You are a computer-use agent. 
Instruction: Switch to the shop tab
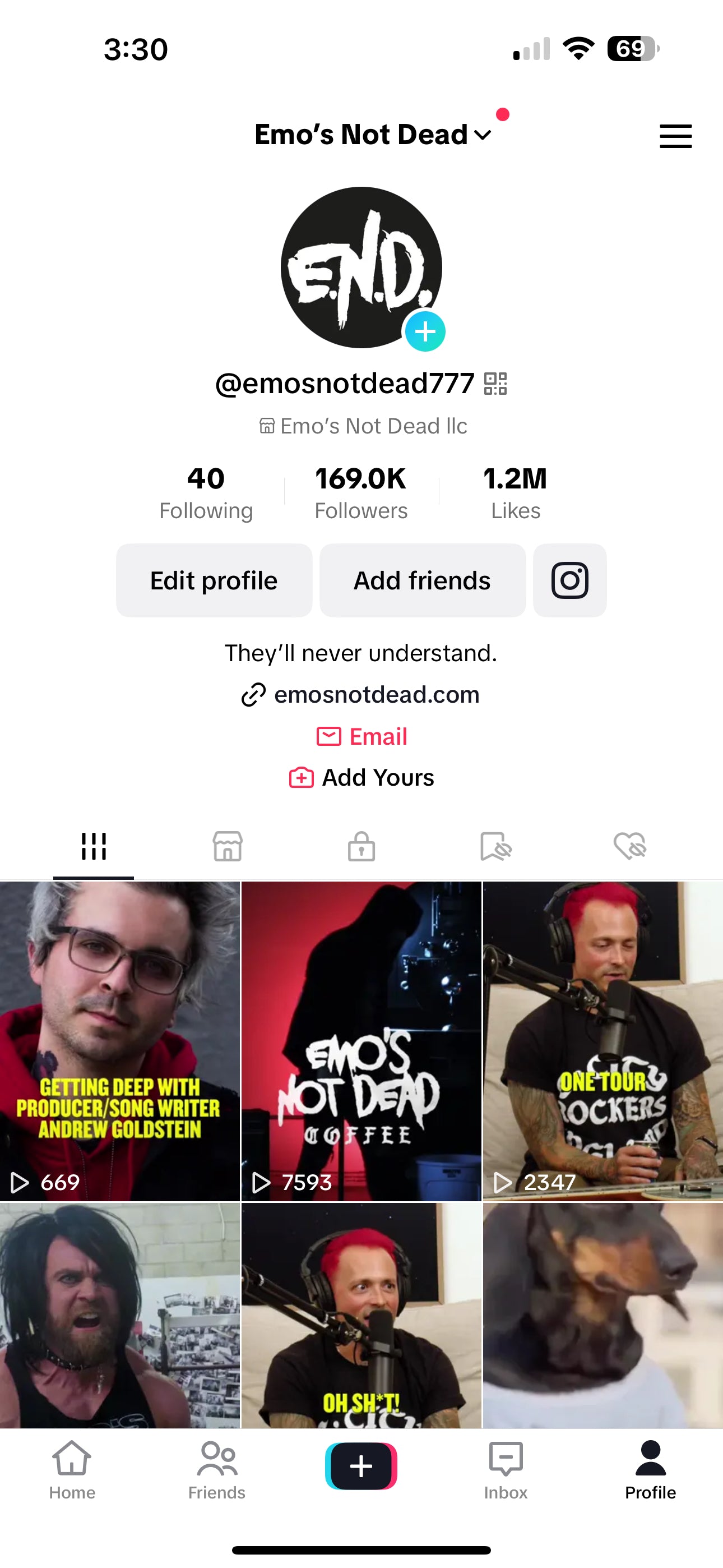pos(228,846)
